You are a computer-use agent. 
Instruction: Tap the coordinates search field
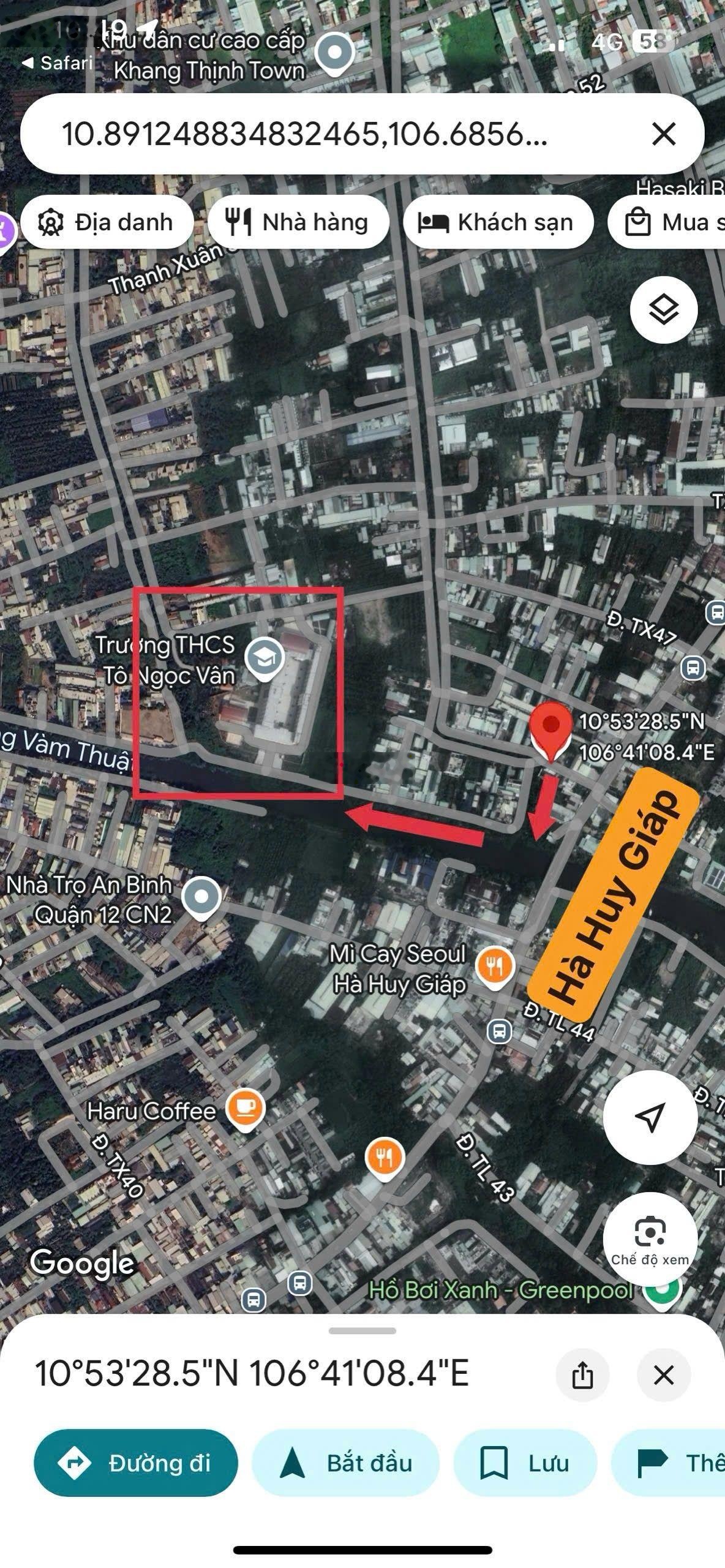tap(306, 134)
